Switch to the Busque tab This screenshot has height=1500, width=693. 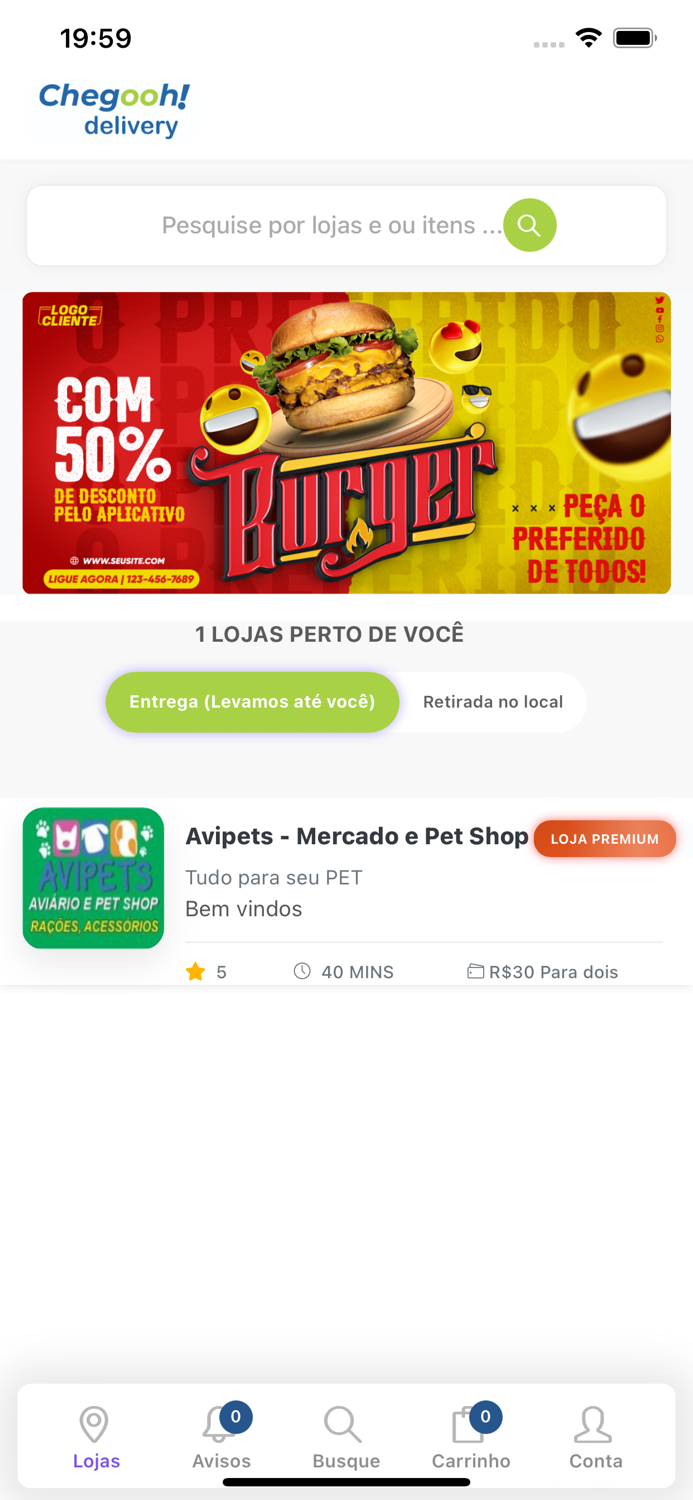click(x=346, y=1438)
